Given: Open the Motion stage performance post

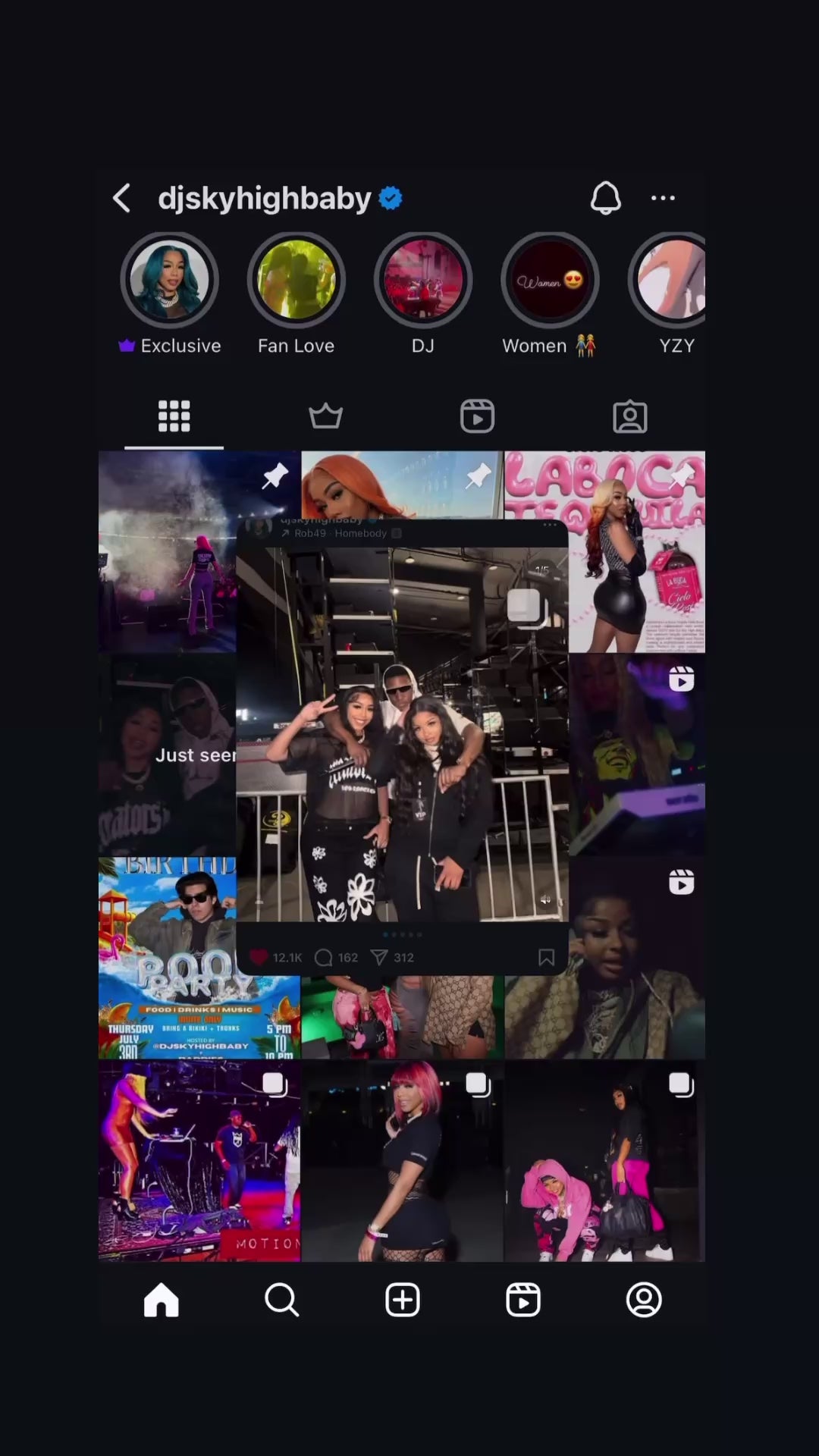Looking at the screenshot, I should [x=199, y=1162].
